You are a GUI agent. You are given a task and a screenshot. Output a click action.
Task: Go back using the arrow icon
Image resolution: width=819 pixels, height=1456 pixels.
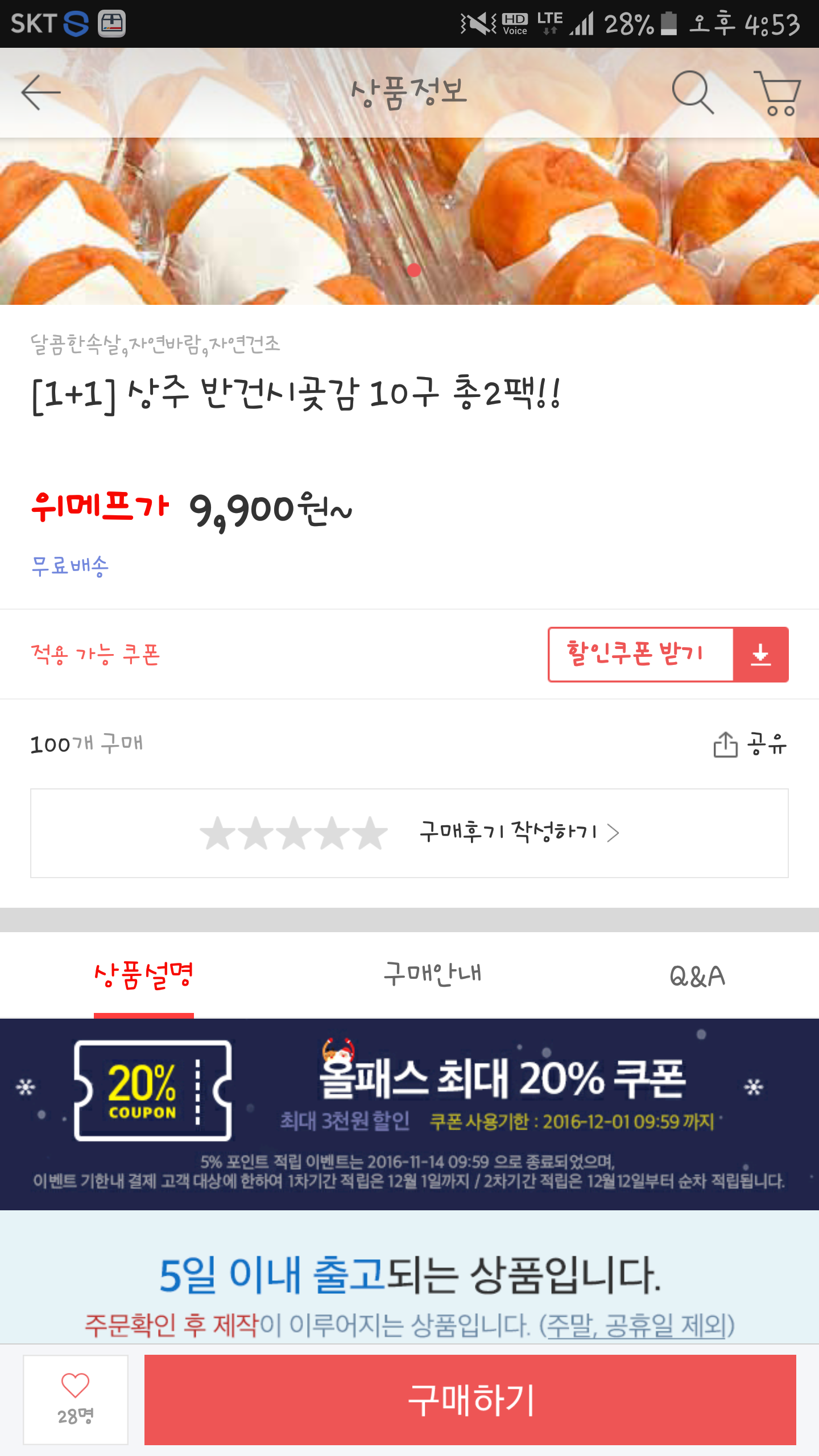(x=41, y=92)
